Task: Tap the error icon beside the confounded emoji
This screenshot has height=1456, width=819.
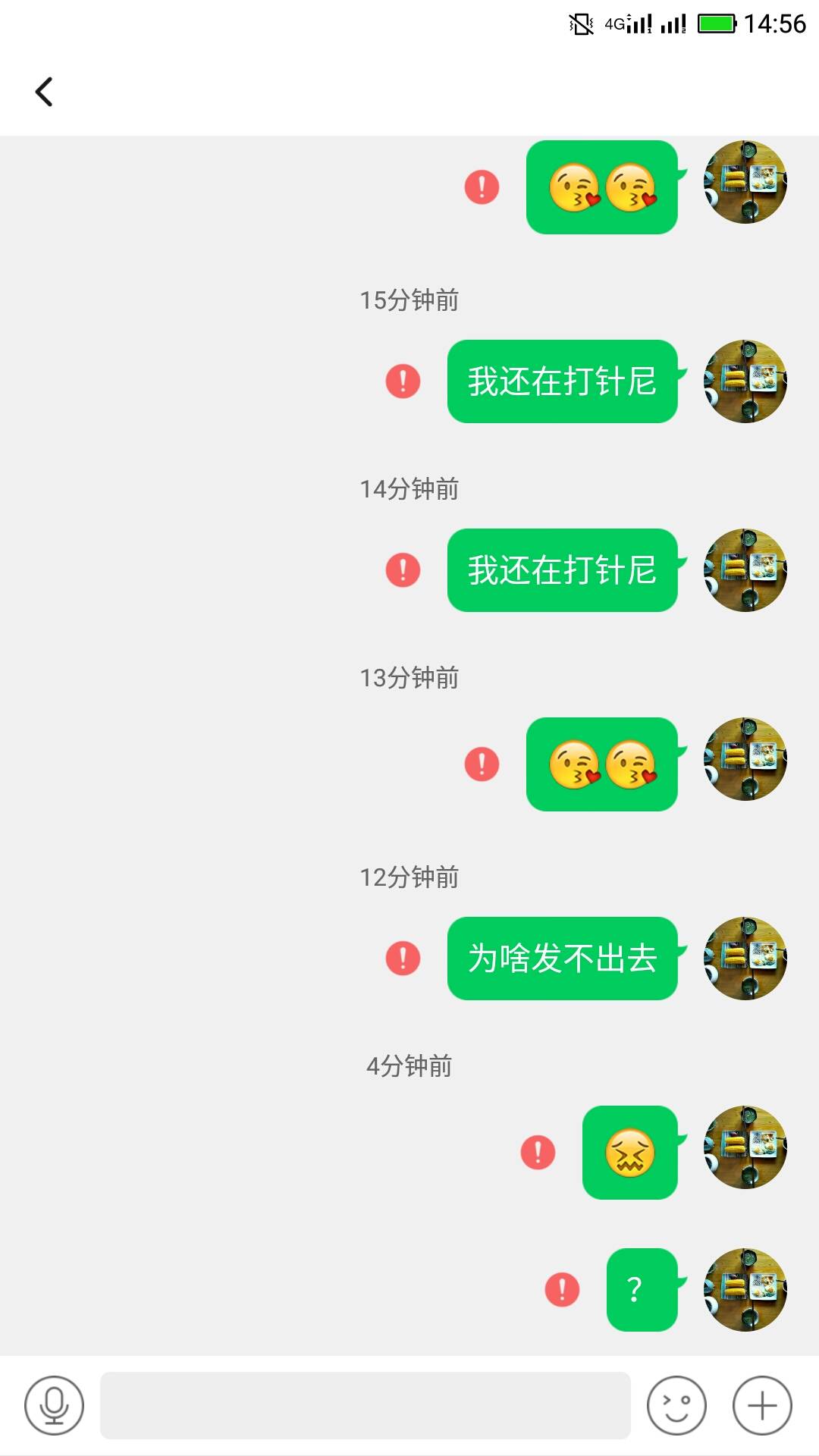Action: [x=538, y=1153]
